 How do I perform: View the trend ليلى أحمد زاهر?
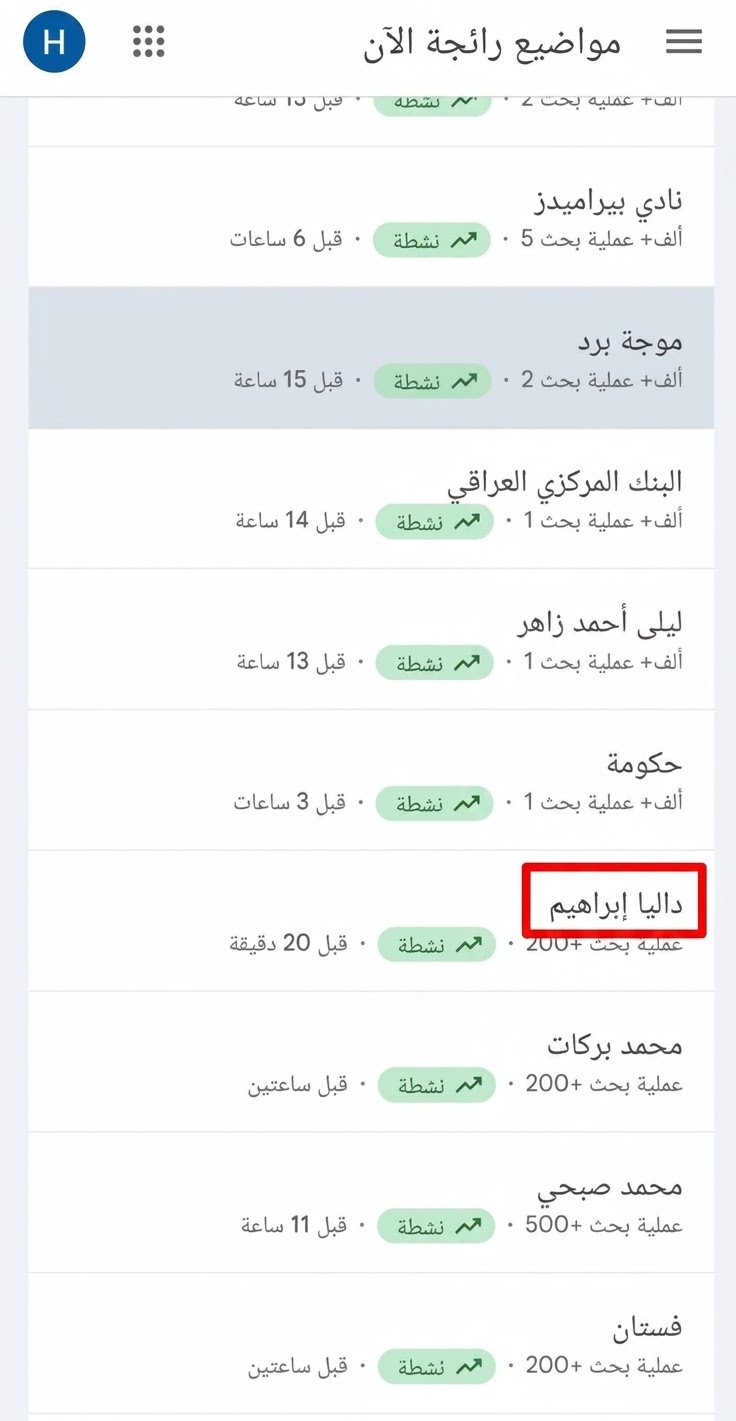click(x=371, y=640)
